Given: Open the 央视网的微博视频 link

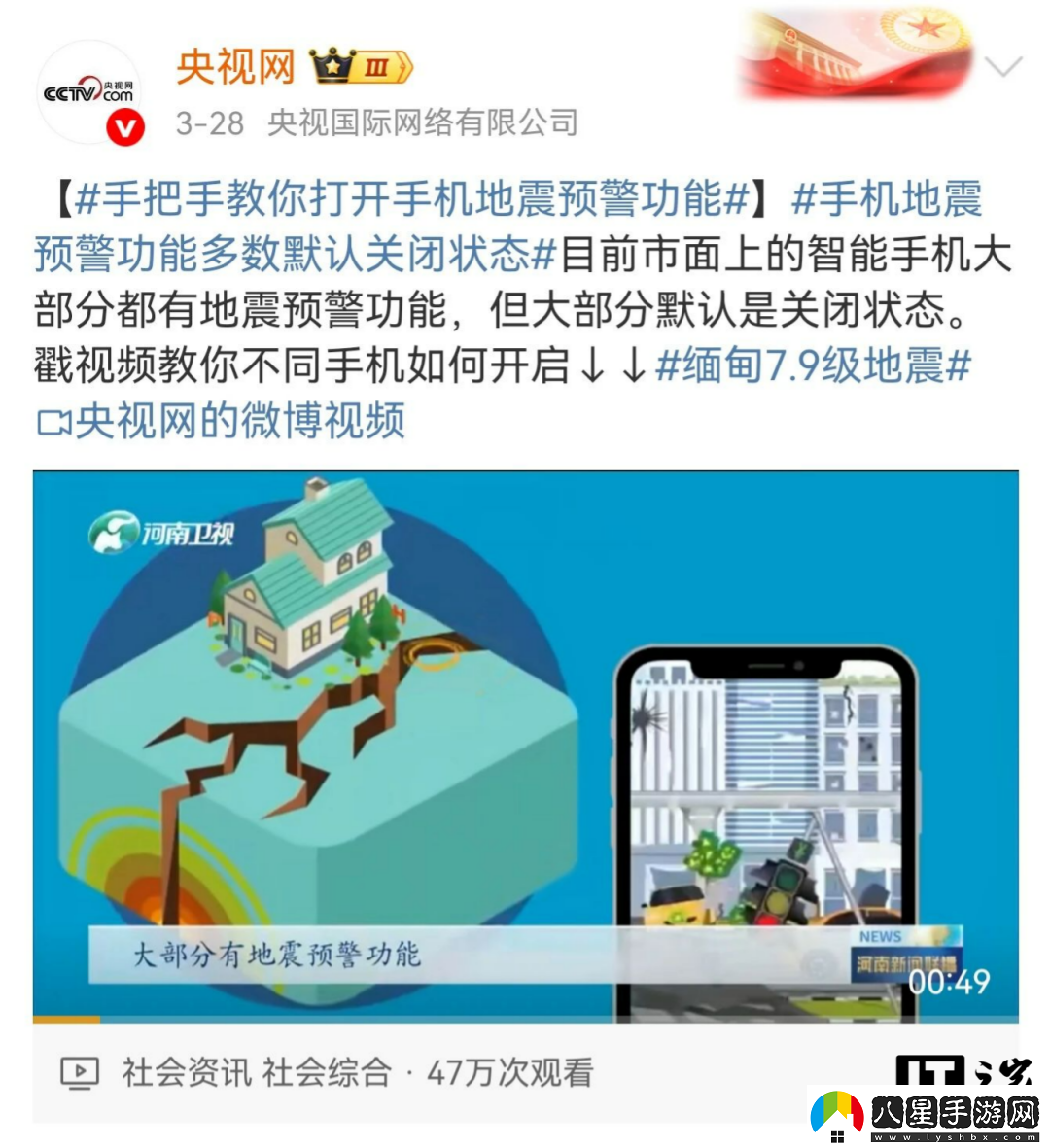Looking at the screenshot, I should pyautogui.click(x=222, y=421).
